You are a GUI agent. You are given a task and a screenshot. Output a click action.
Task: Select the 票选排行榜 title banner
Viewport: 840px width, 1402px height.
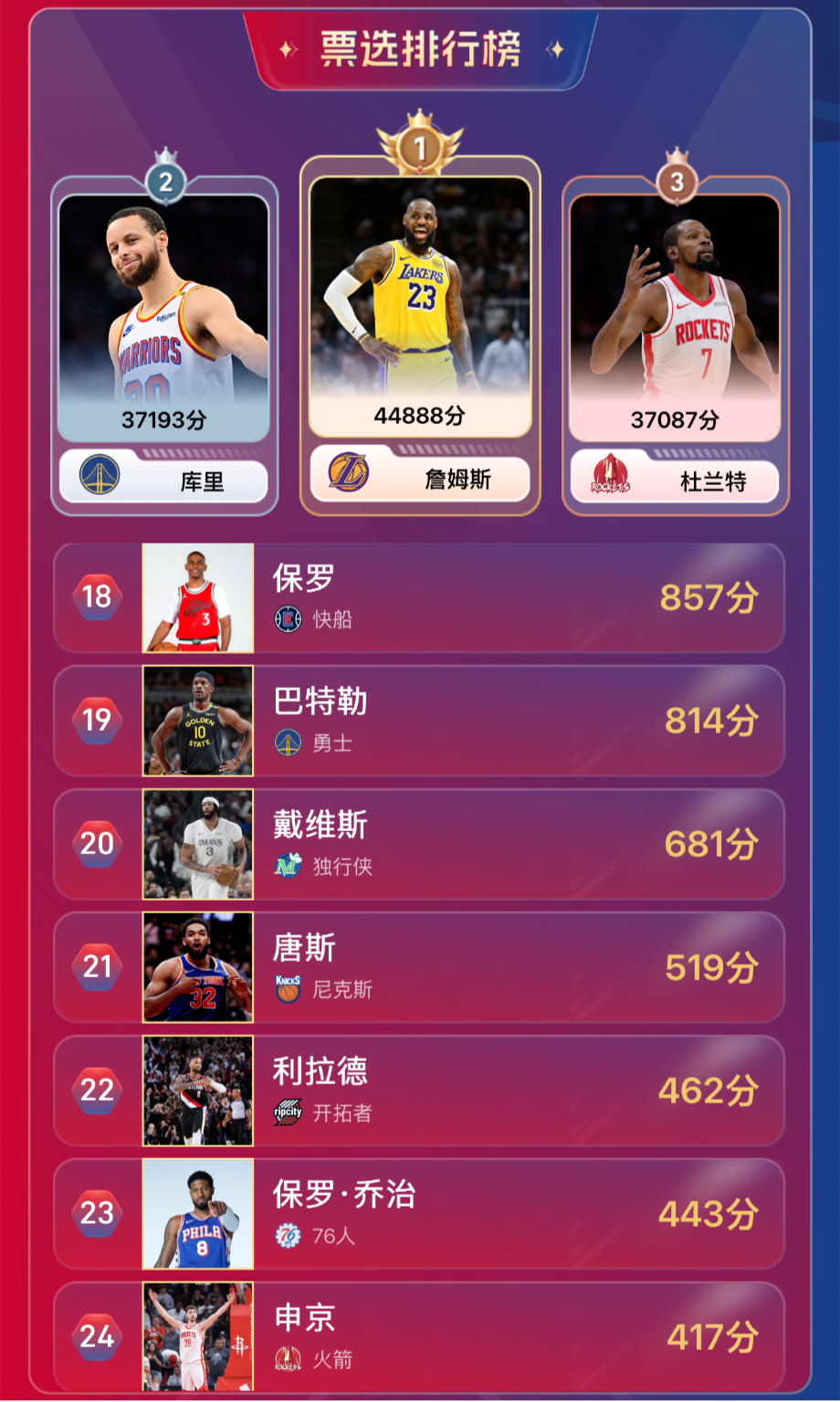click(x=419, y=49)
